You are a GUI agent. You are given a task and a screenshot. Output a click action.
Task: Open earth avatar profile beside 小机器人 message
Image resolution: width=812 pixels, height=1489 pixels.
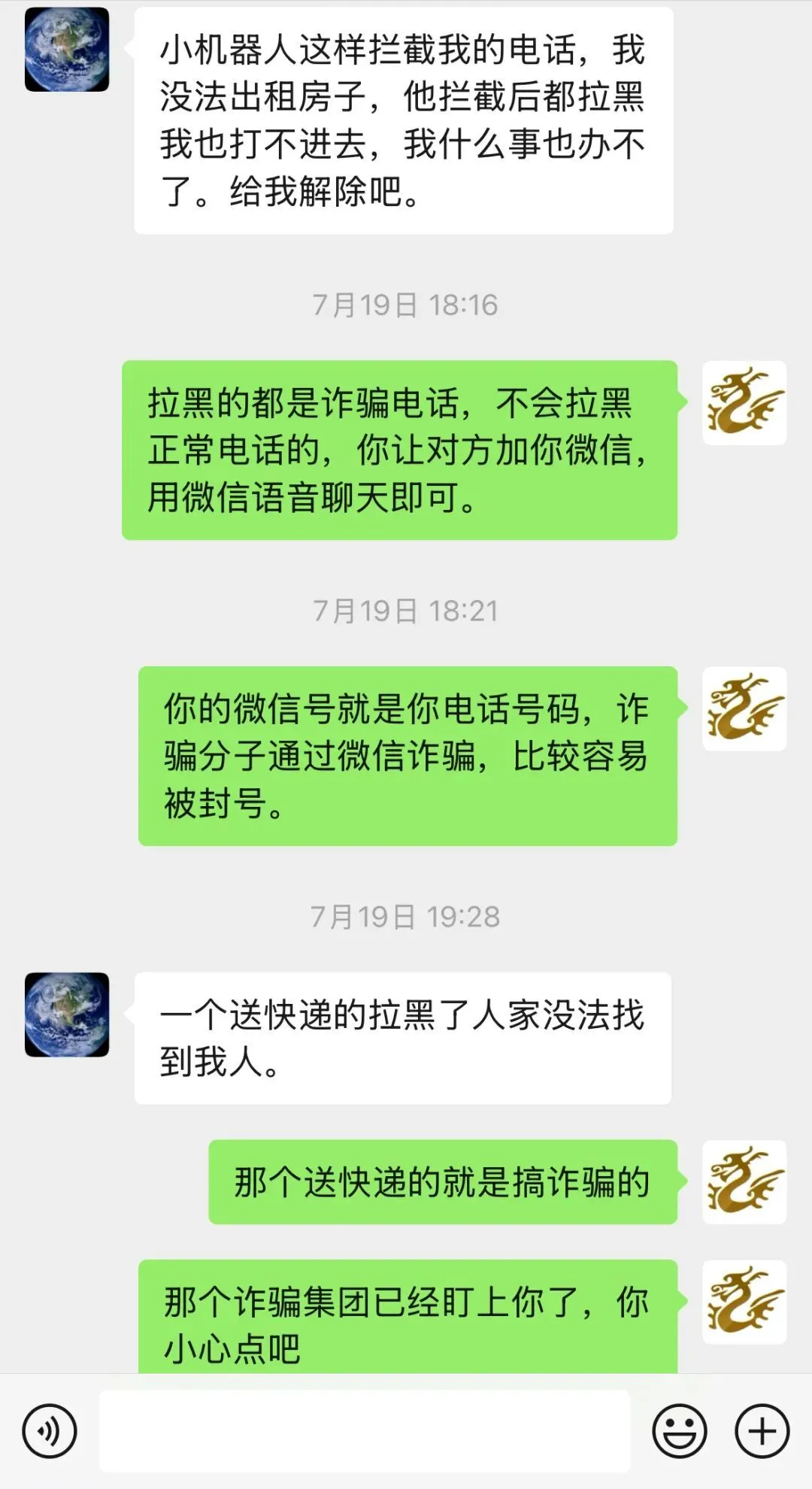[67, 50]
